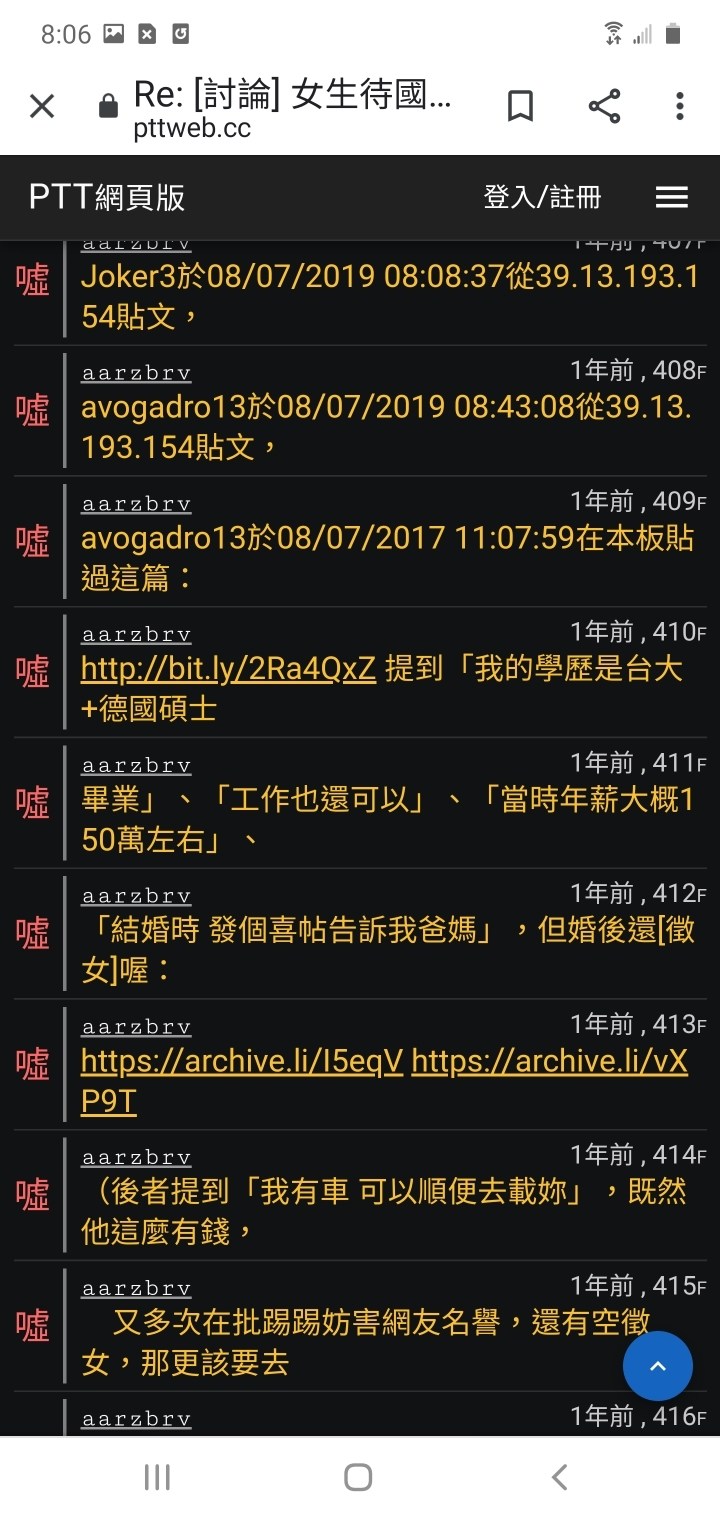Screen dimensions: 720x1520
Task: Tap username aarzbrv on comment 408F
Action: (136, 373)
